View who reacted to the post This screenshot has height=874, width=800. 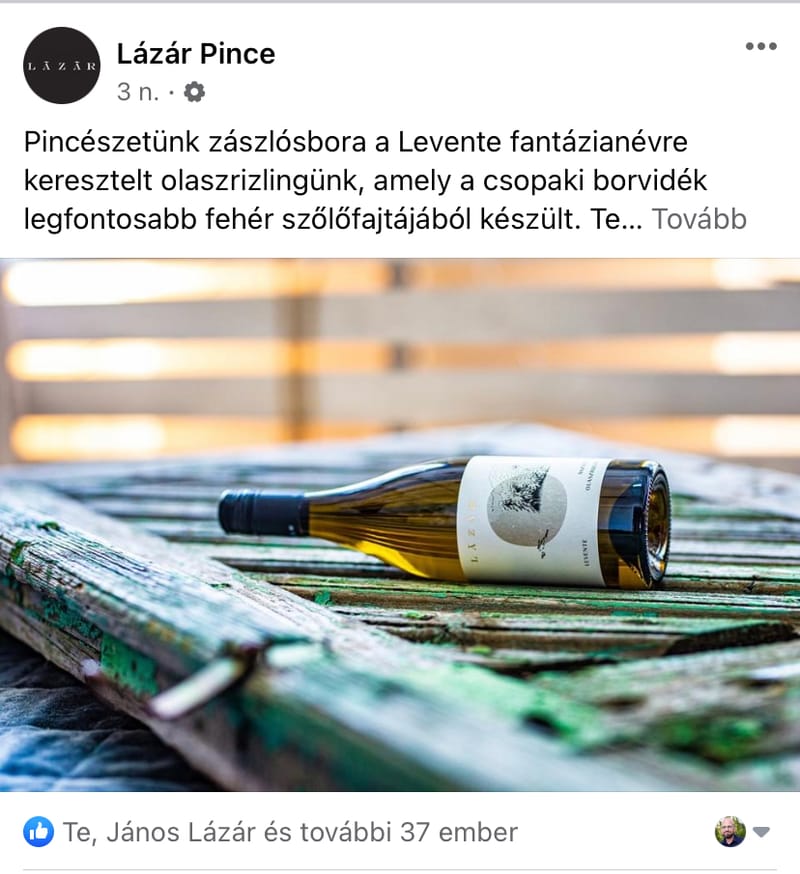(290, 831)
